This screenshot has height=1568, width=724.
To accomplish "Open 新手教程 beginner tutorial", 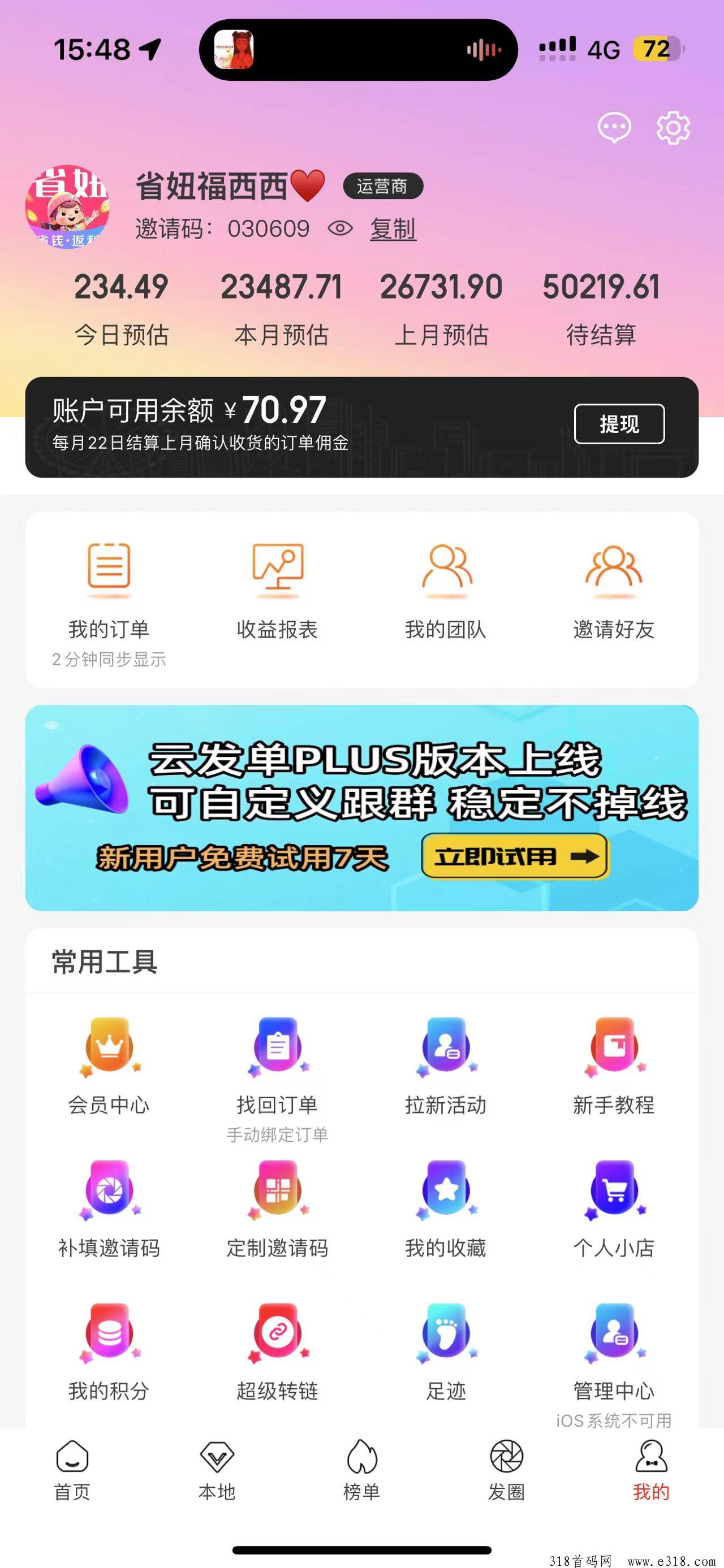I will [613, 1065].
